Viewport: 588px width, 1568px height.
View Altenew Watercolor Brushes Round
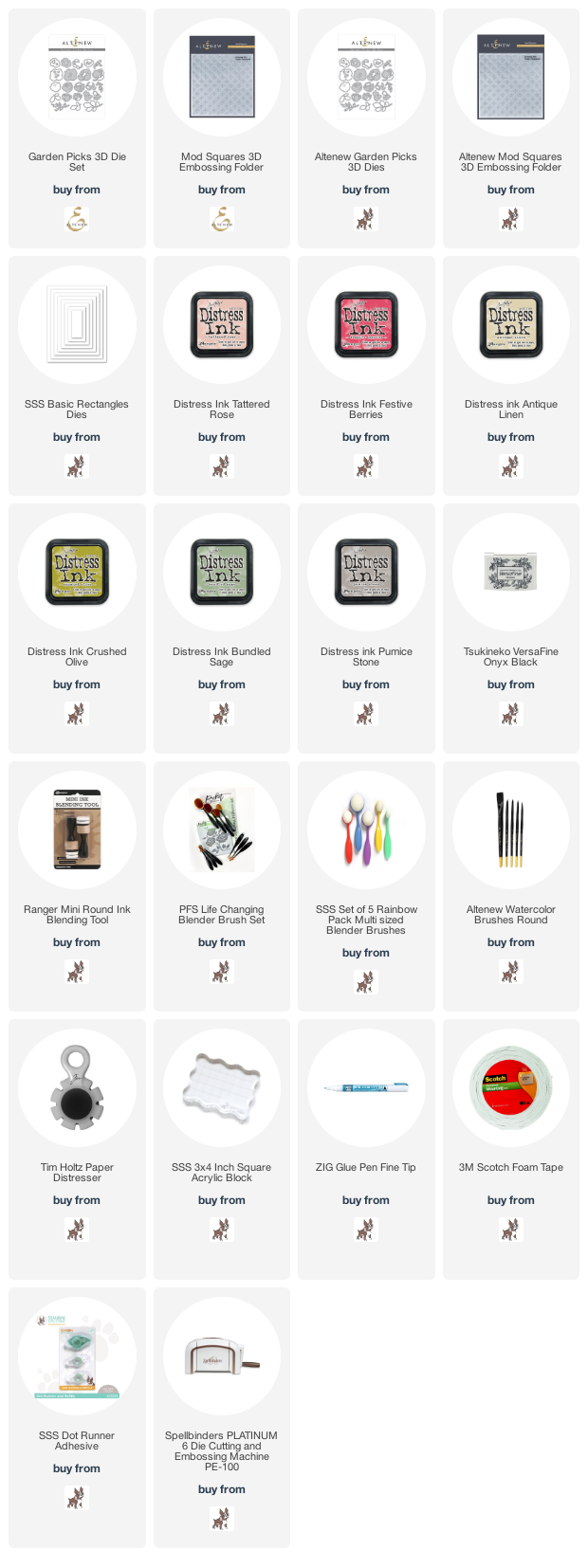click(510, 830)
